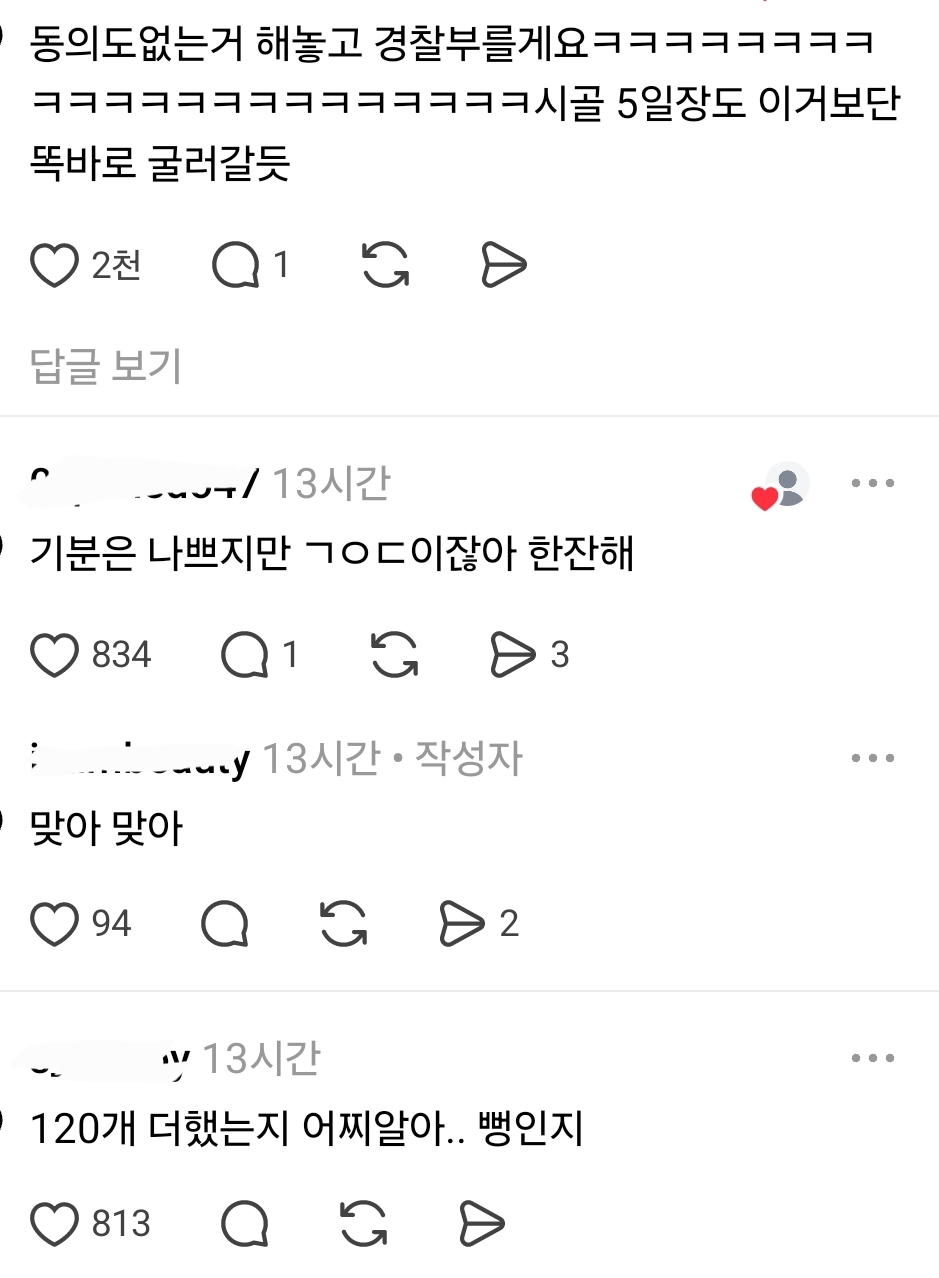Like the 120개 더했는지 comment
Screen dimensions: 939x1278
click(54, 1223)
